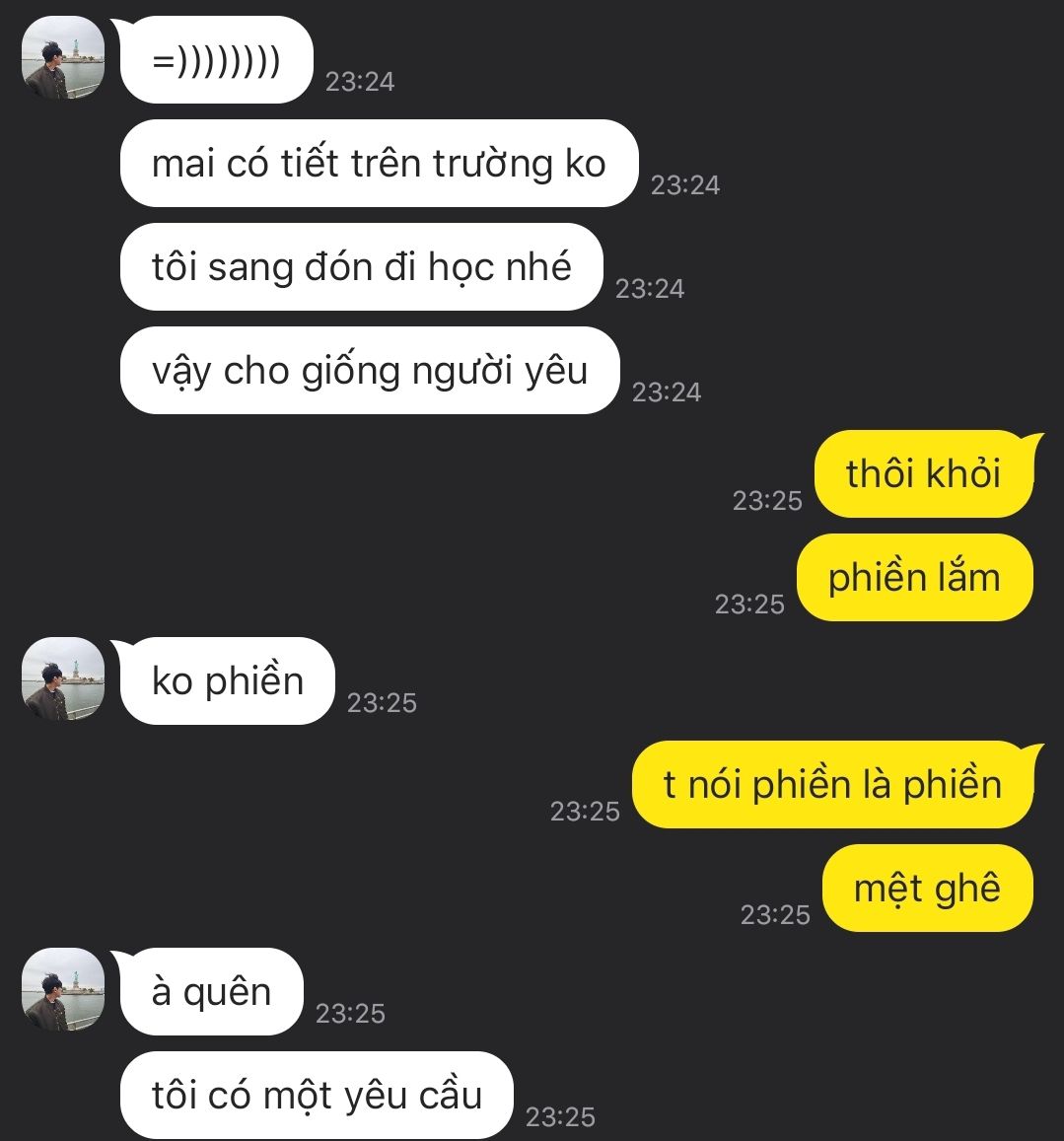Open sender's avatar beside the "=))))))))" message
Screen dimensions: 1064x1141
coord(62,57)
